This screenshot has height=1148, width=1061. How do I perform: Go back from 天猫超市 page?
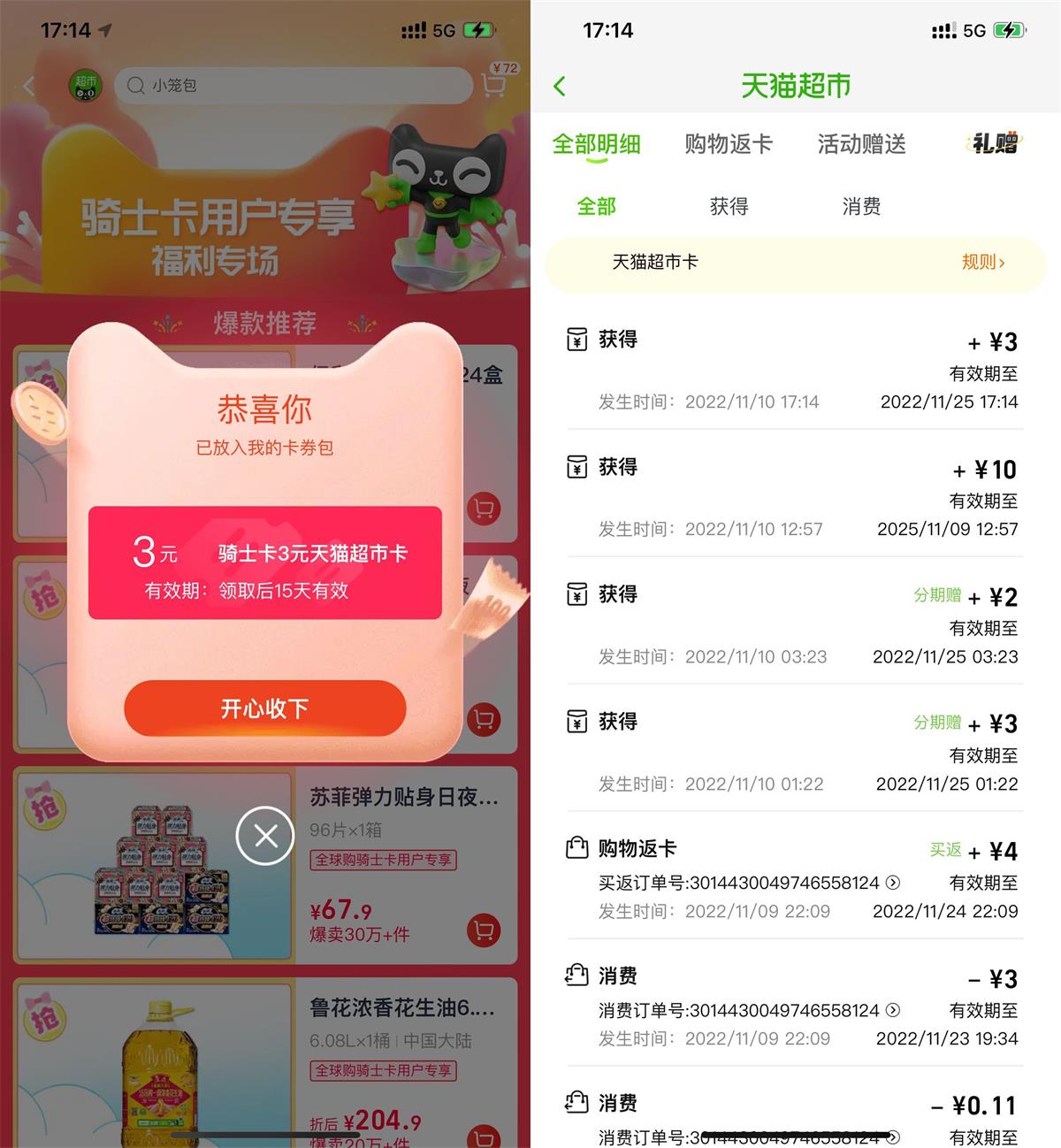pos(559,86)
